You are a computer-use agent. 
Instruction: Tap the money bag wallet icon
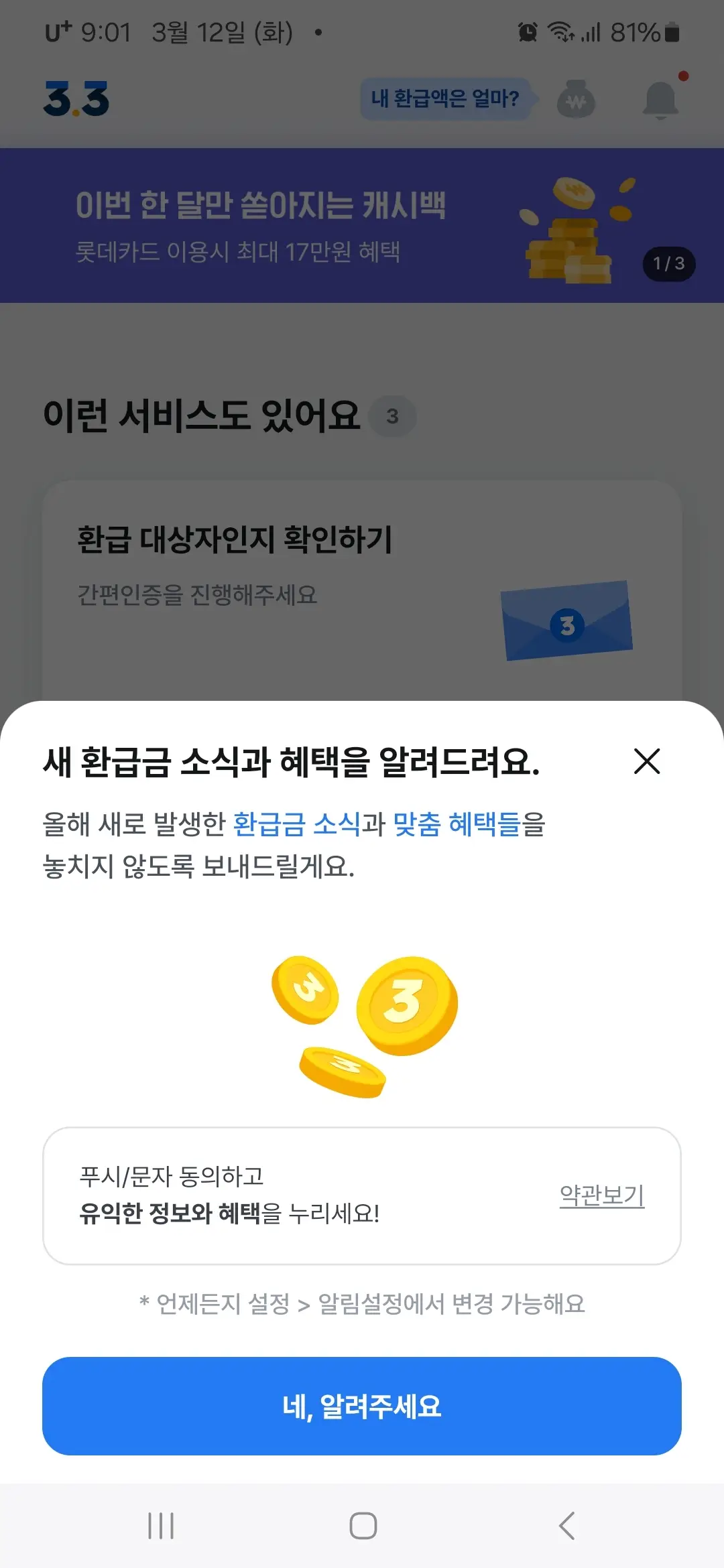(x=578, y=99)
